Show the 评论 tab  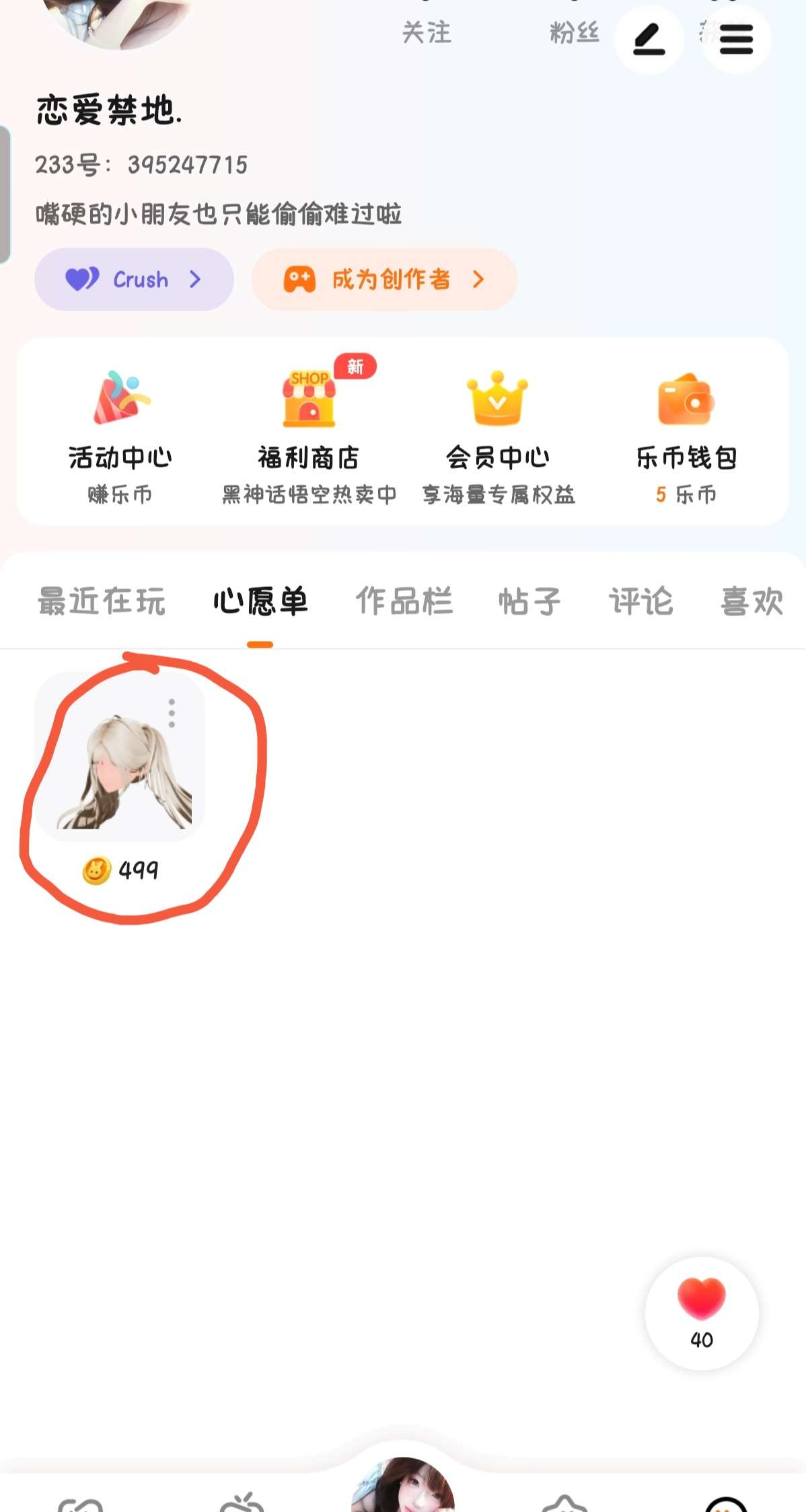[640, 601]
